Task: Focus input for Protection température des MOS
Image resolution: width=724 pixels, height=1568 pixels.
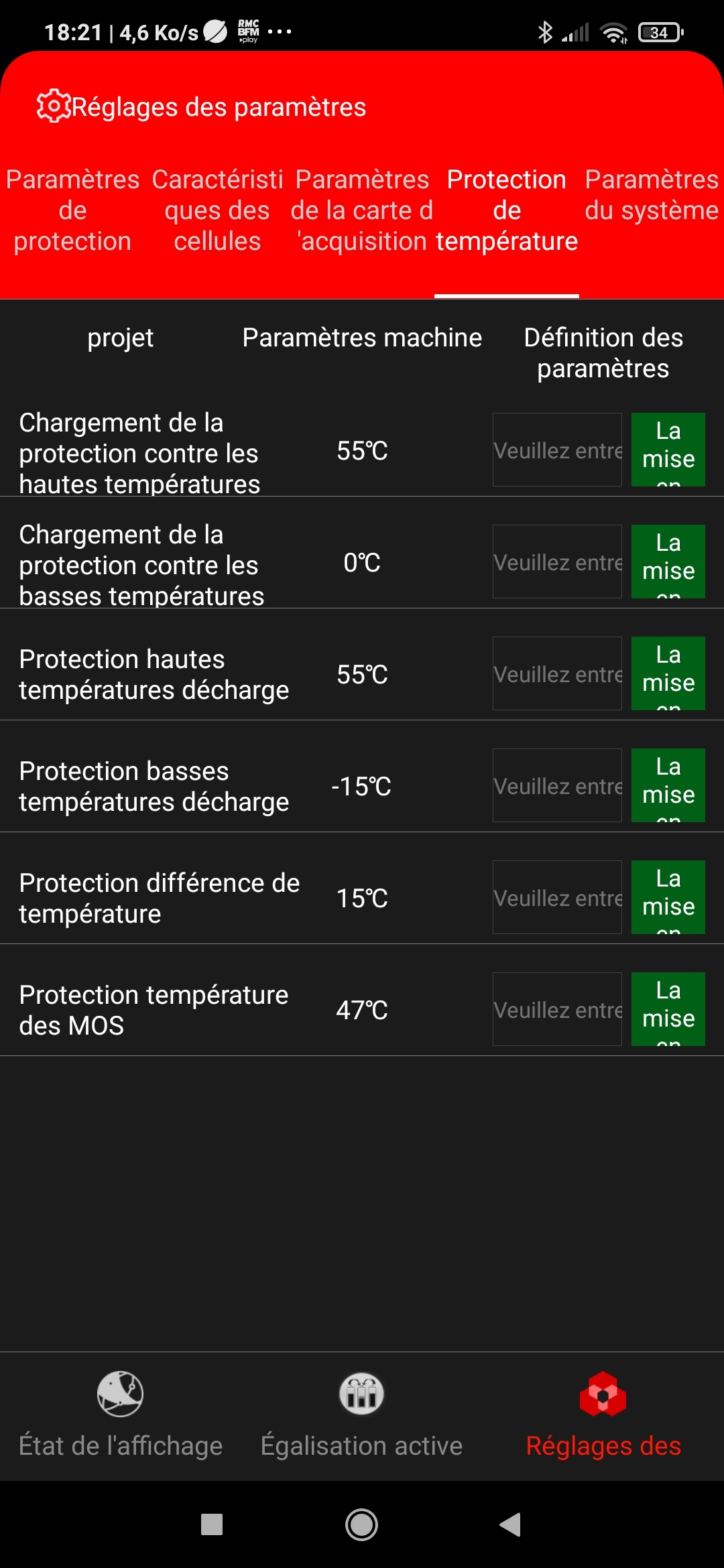Action: pos(557,1009)
